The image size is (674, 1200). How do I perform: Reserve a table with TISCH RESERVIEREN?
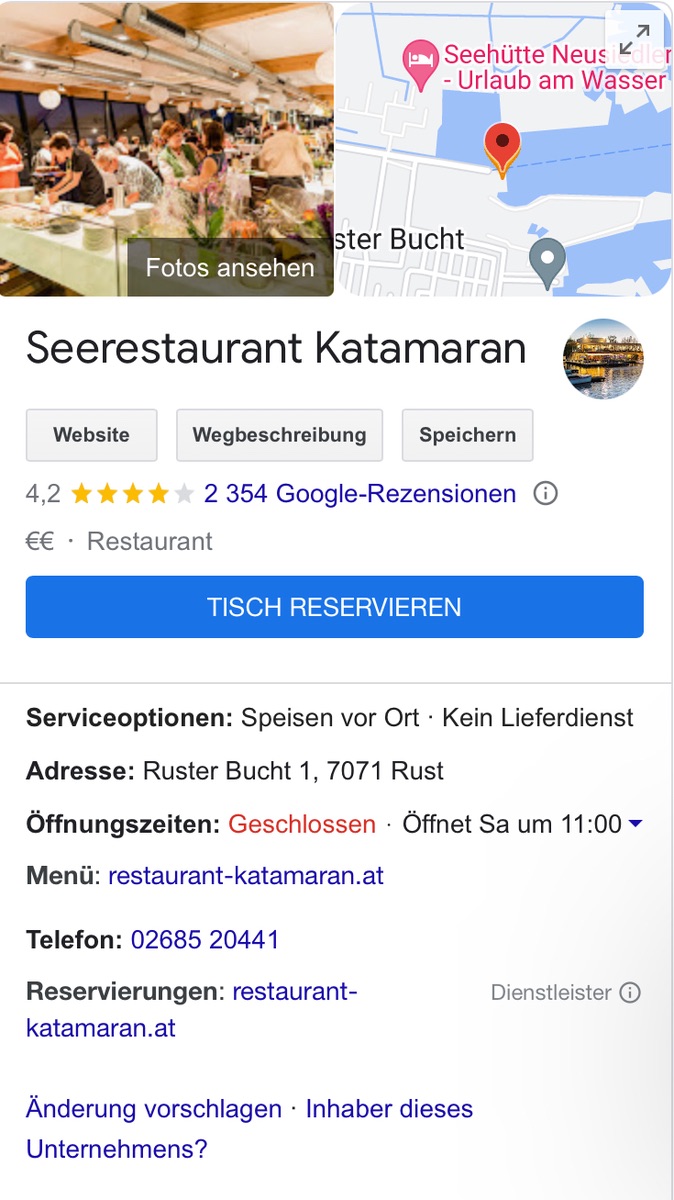334,607
